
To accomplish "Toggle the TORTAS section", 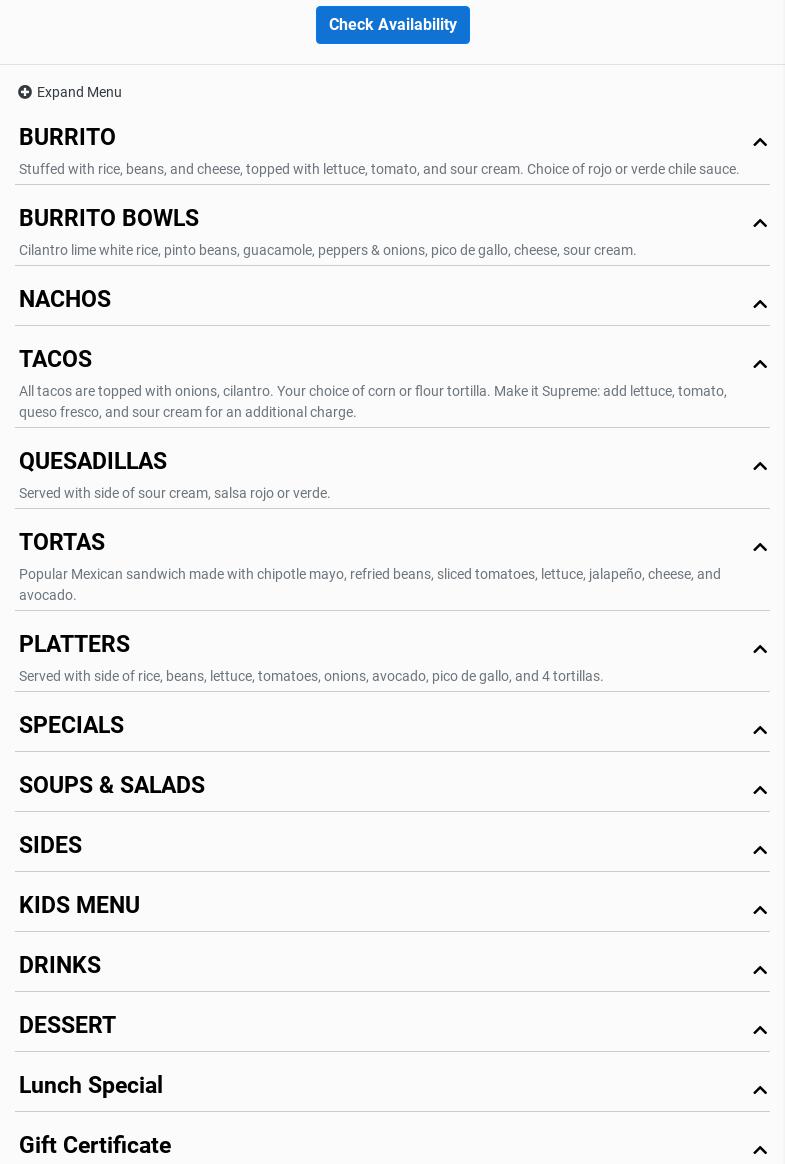I will 759,547.
